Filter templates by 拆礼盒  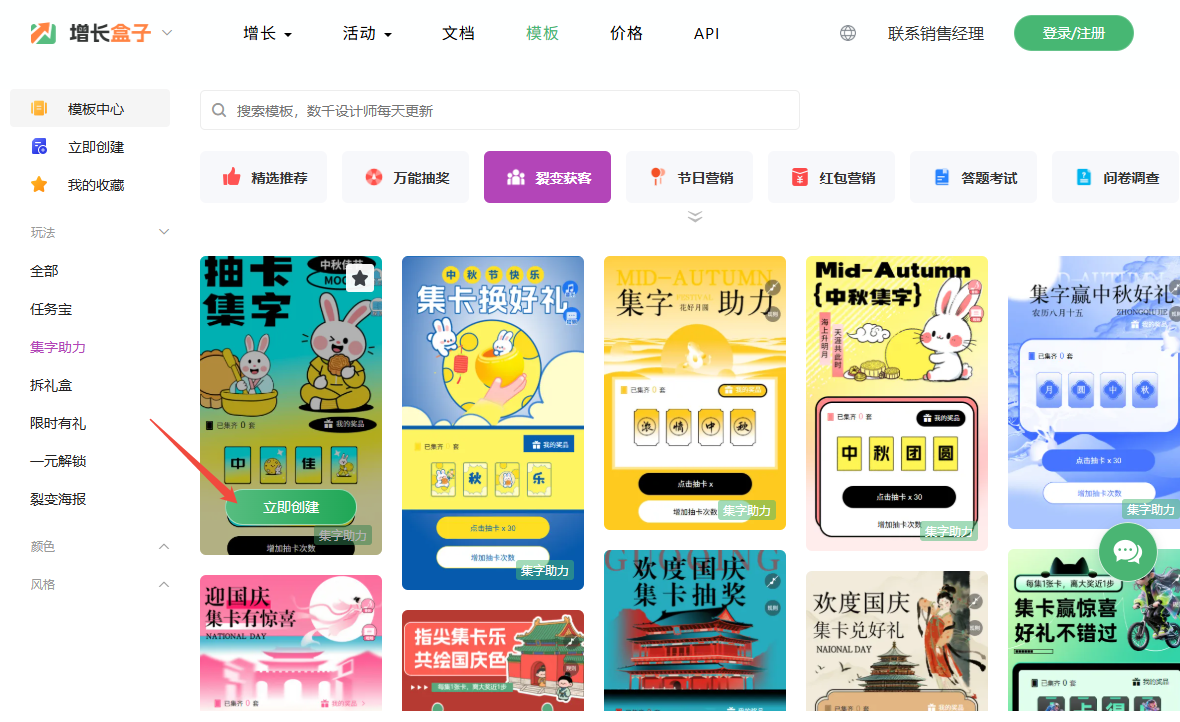pos(51,385)
